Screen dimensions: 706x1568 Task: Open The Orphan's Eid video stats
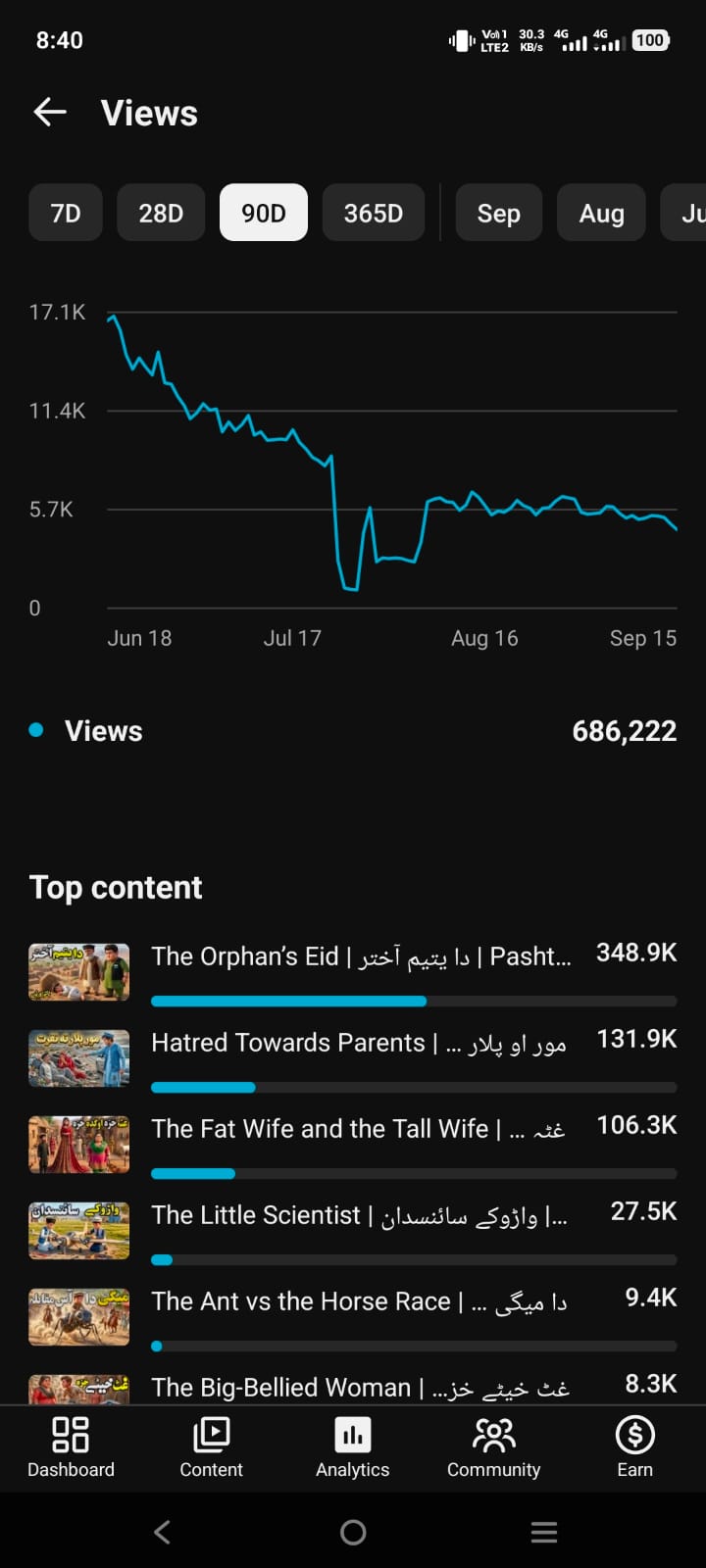(x=353, y=971)
